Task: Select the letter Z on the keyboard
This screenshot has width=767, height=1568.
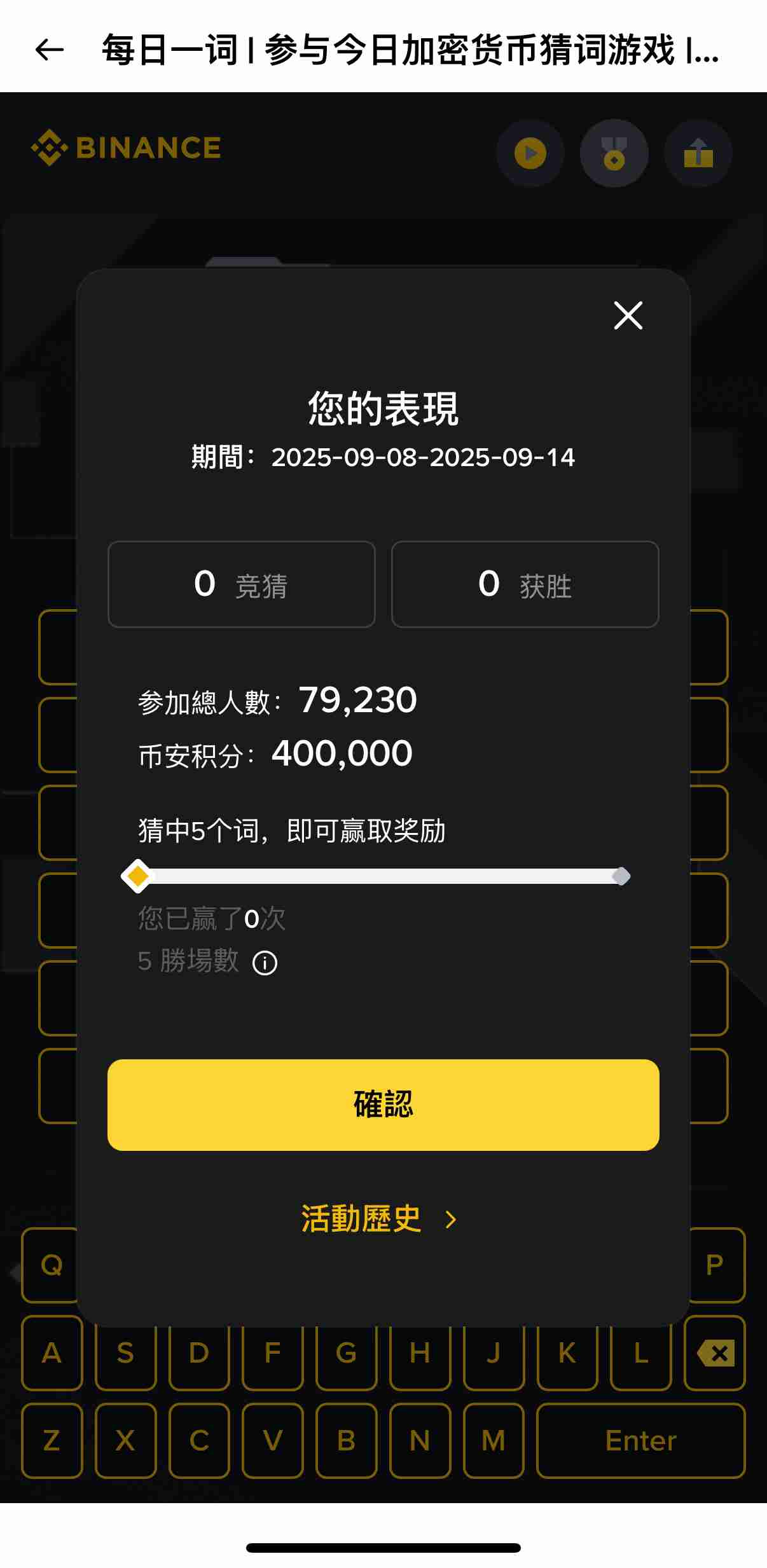Action: coord(52,1441)
